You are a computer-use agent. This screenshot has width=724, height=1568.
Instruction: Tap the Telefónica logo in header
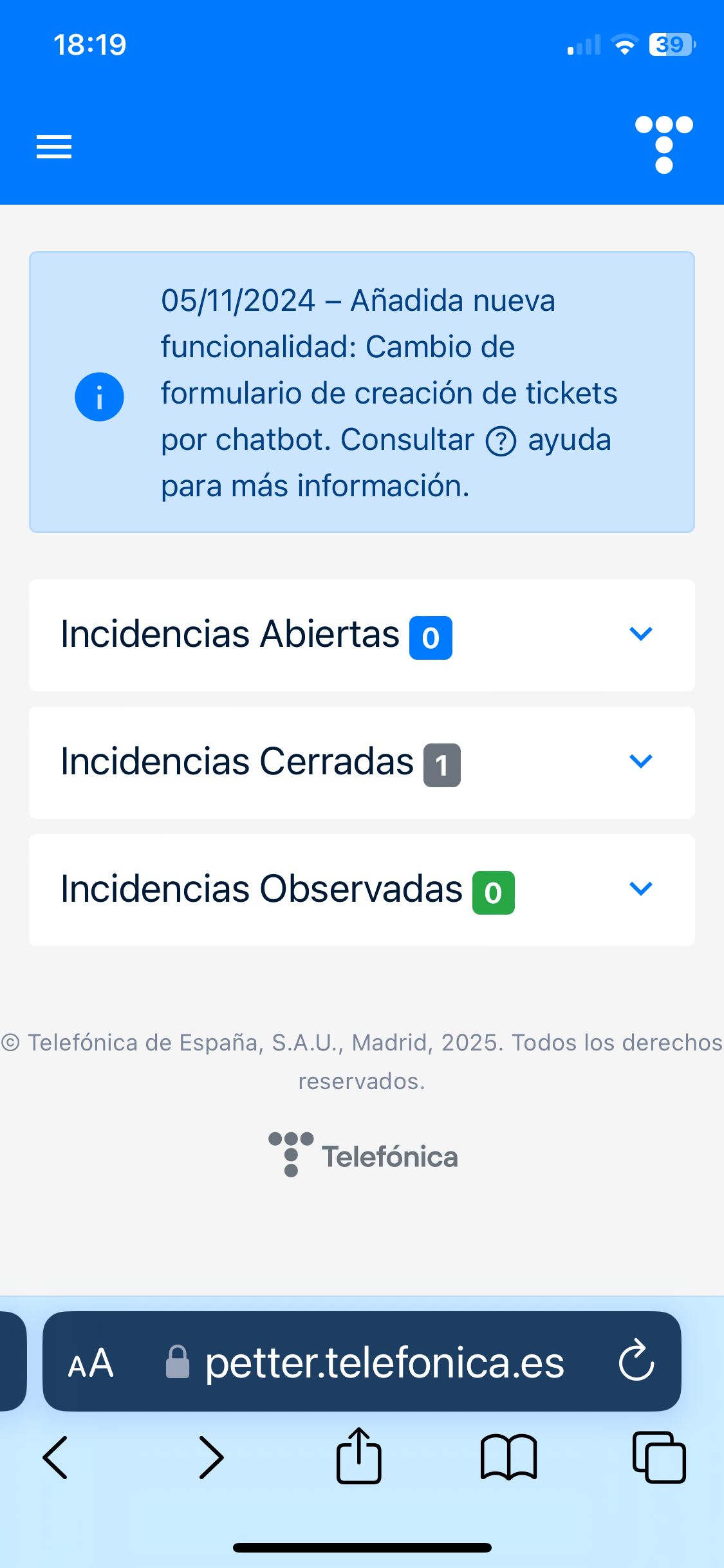(x=664, y=145)
